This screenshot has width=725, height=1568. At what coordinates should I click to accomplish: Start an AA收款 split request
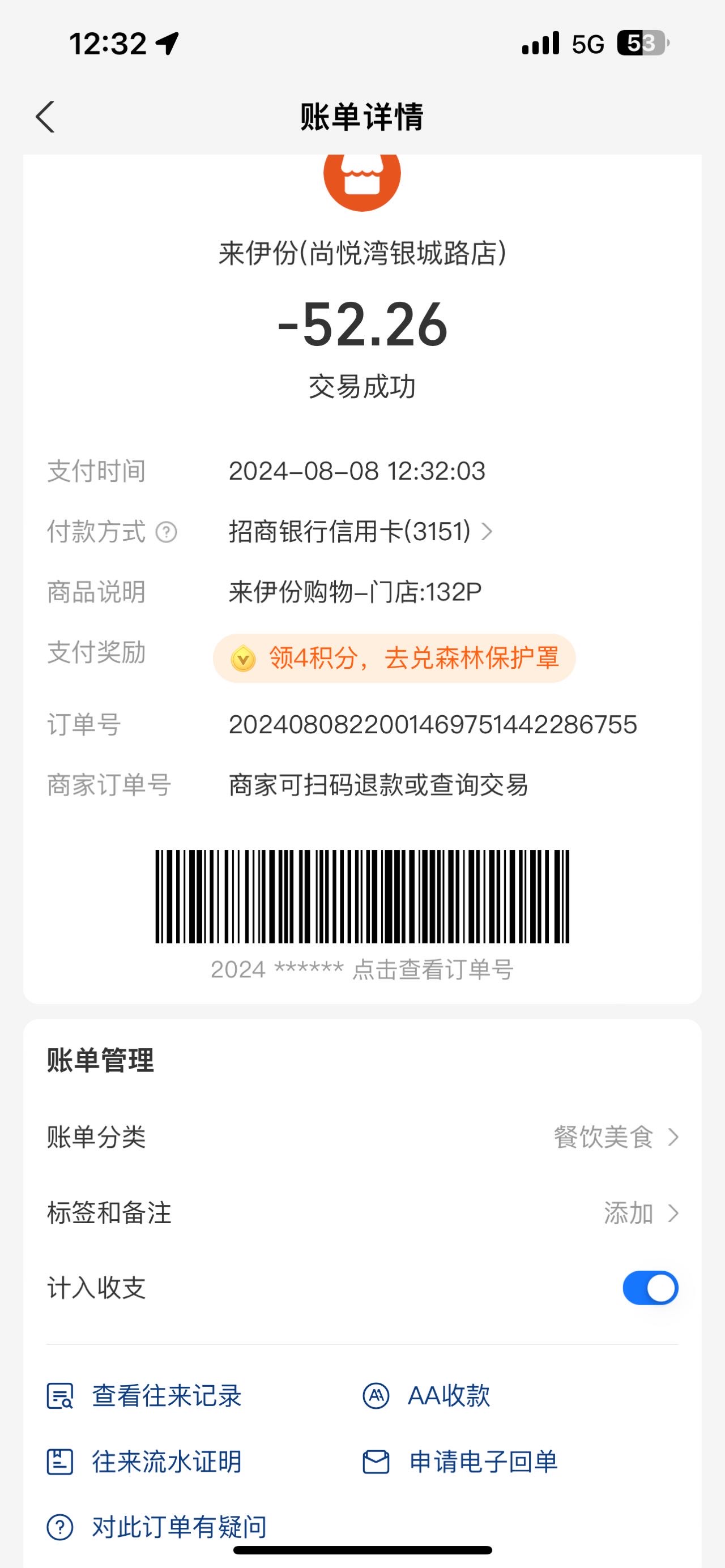[x=426, y=1396]
